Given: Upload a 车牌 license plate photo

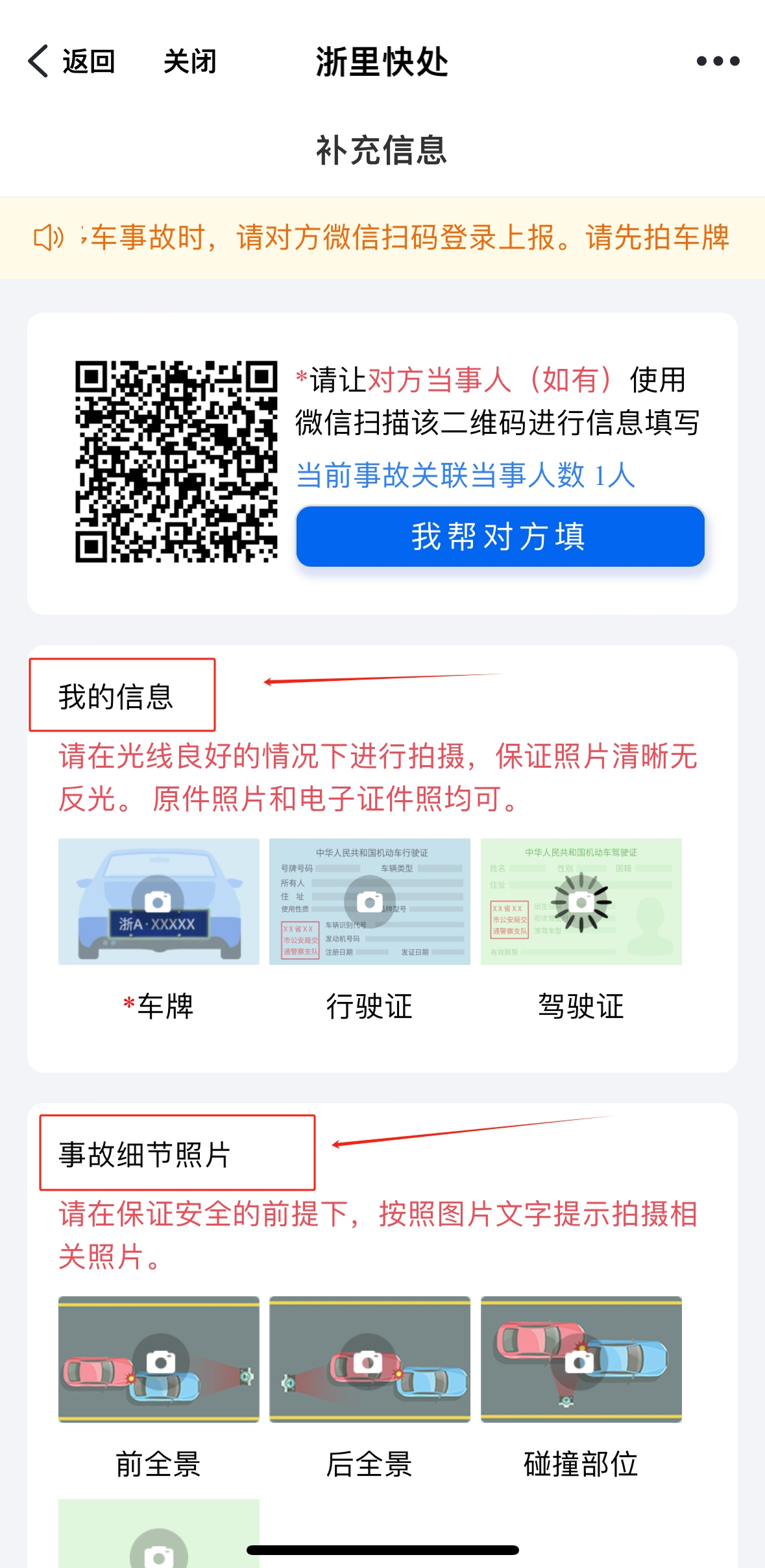Looking at the screenshot, I should click(x=158, y=901).
